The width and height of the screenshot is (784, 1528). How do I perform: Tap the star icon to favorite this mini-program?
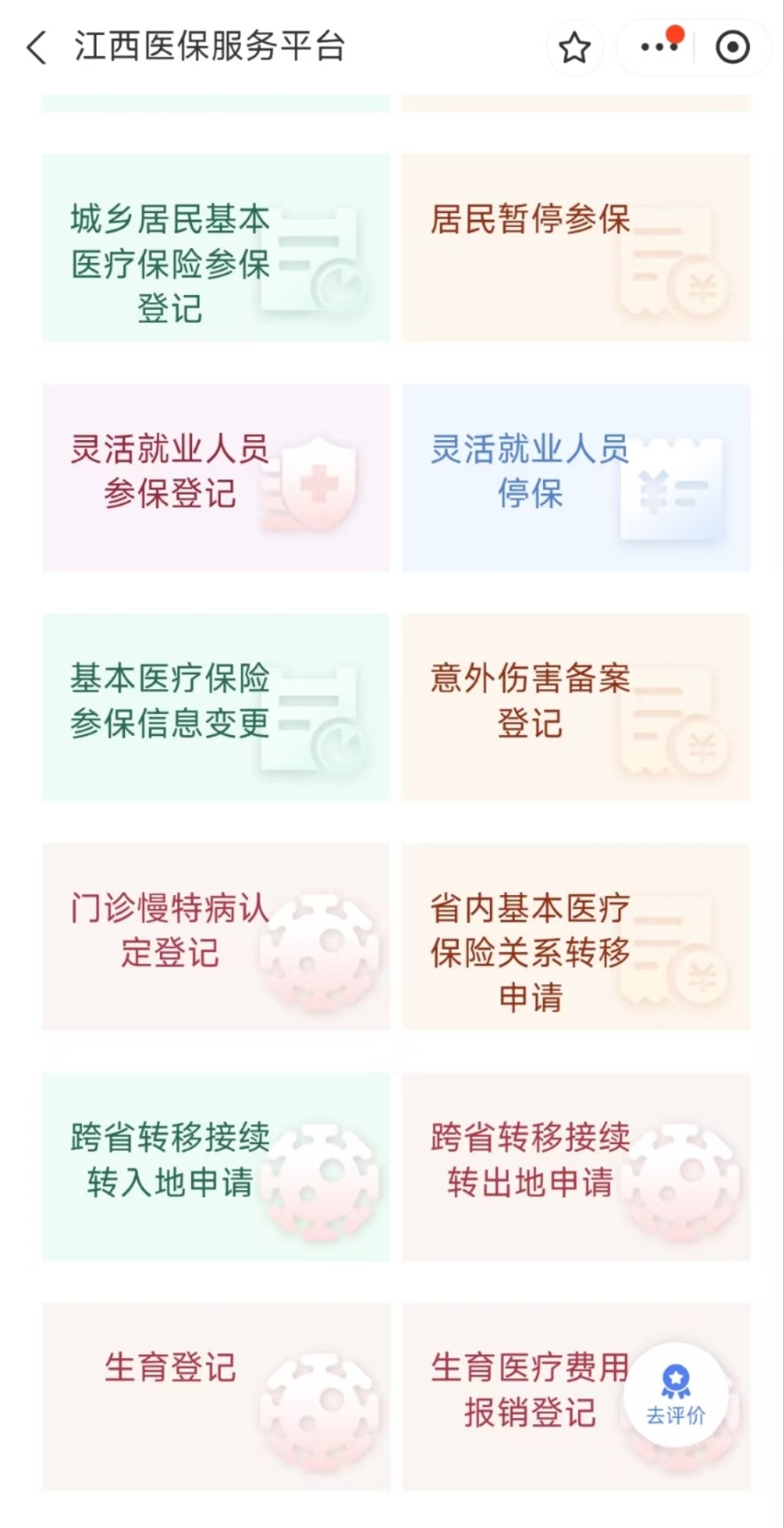tap(574, 47)
